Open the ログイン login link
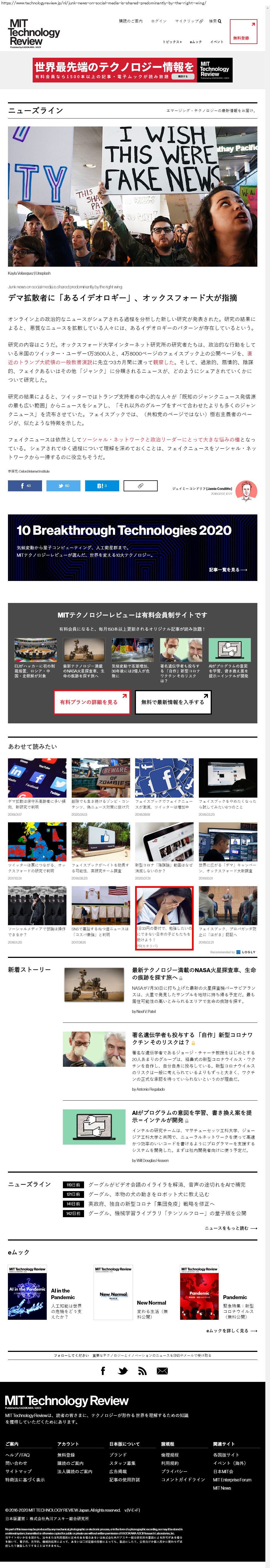The width and height of the screenshot is (270, 1568). [x=159, y=21]
